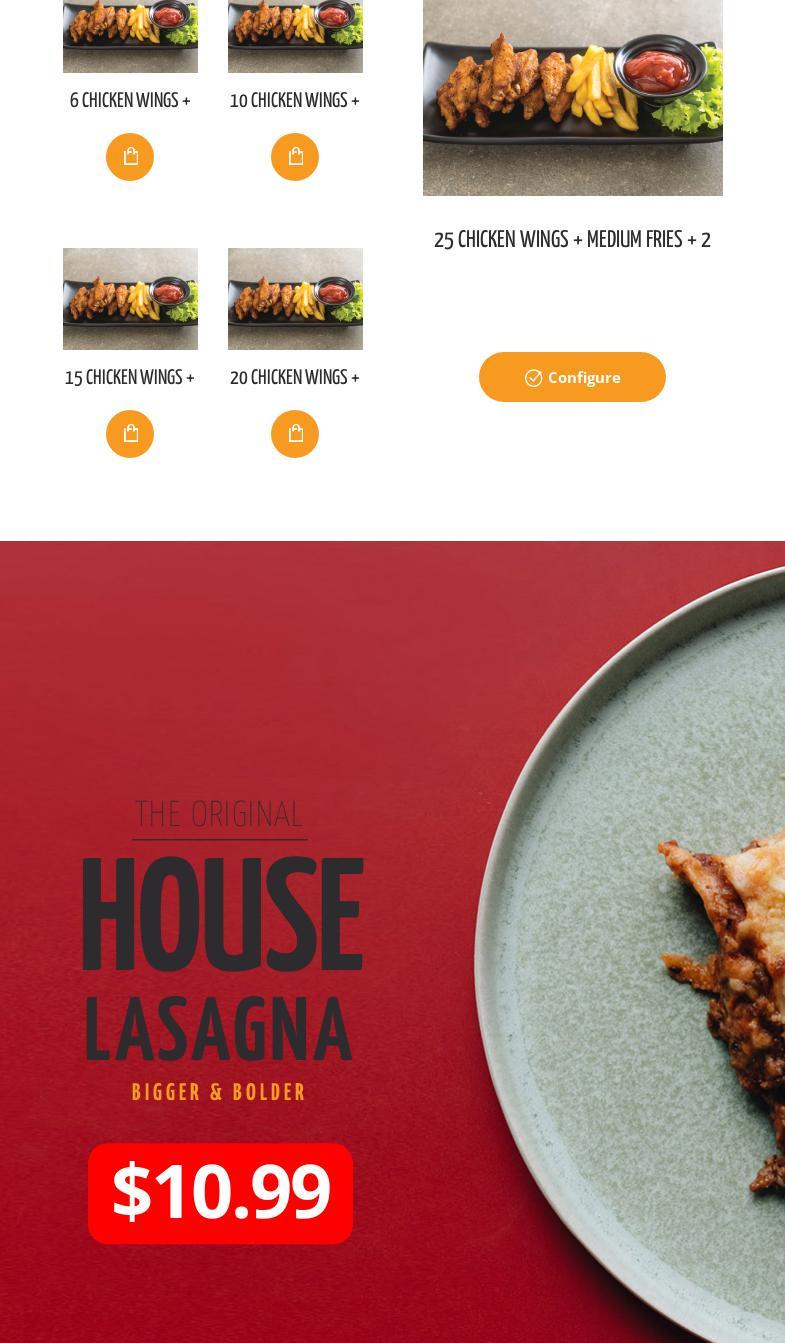Open the 15 Chicken Wings product image
The image size is (785, 1343).
[130, 299]
